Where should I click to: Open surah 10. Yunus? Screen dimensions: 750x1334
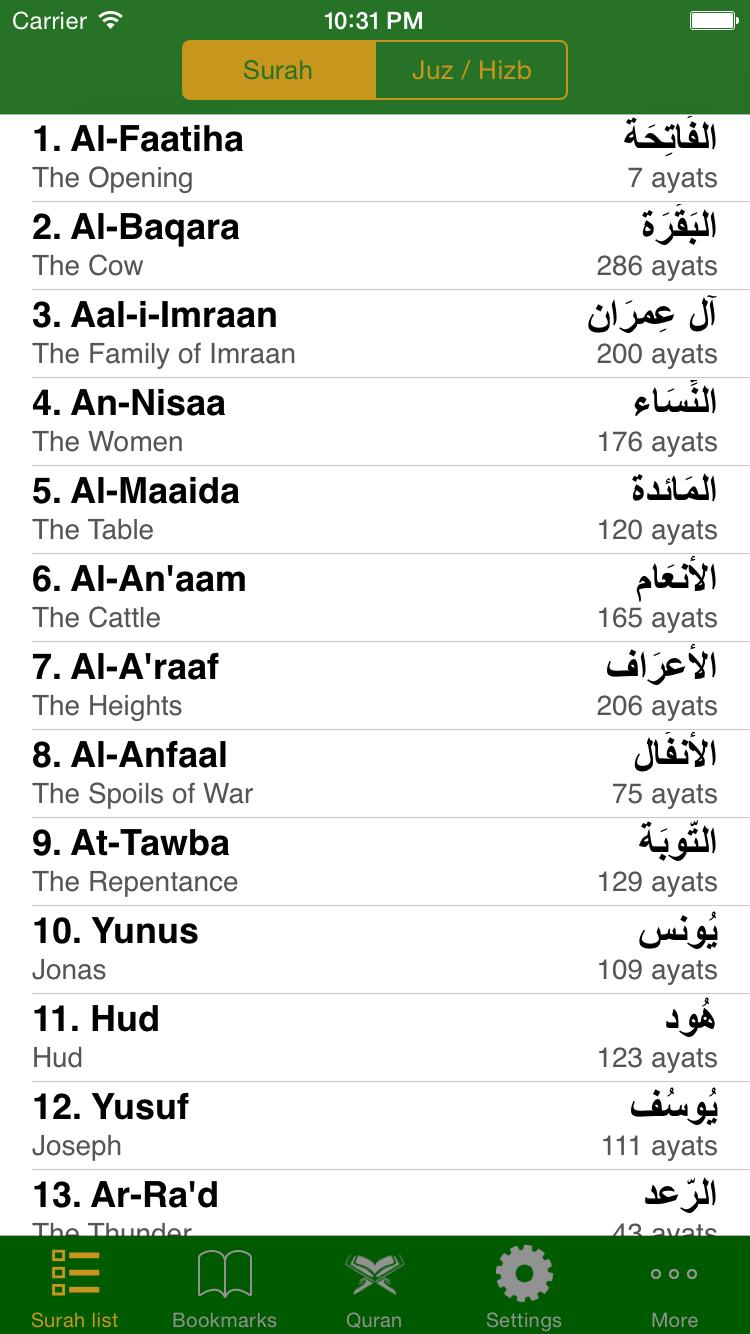click(x=375, y=950)
